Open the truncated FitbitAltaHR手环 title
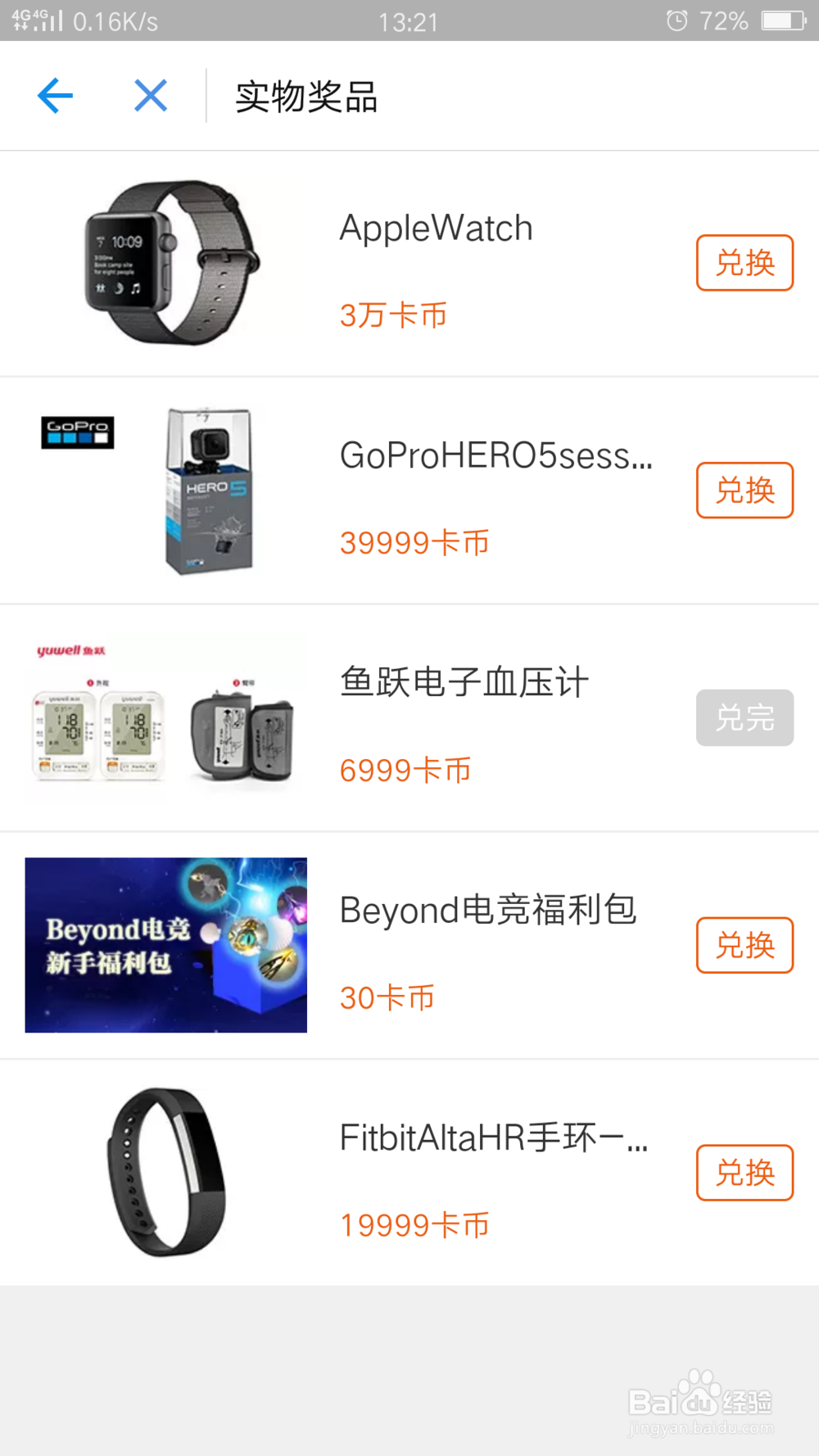 click(x=494, y=1138)
